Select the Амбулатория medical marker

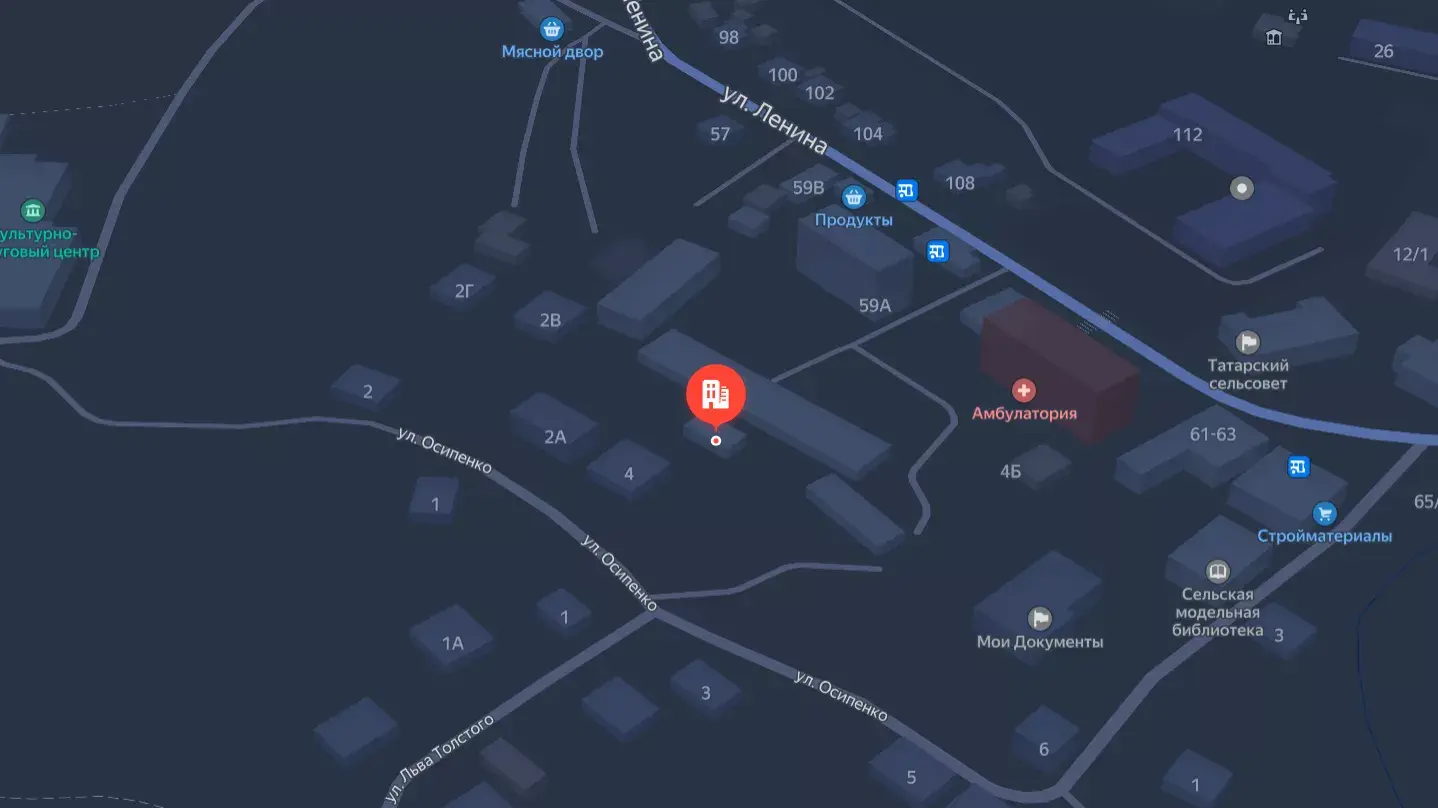(x=1024, y=390)
